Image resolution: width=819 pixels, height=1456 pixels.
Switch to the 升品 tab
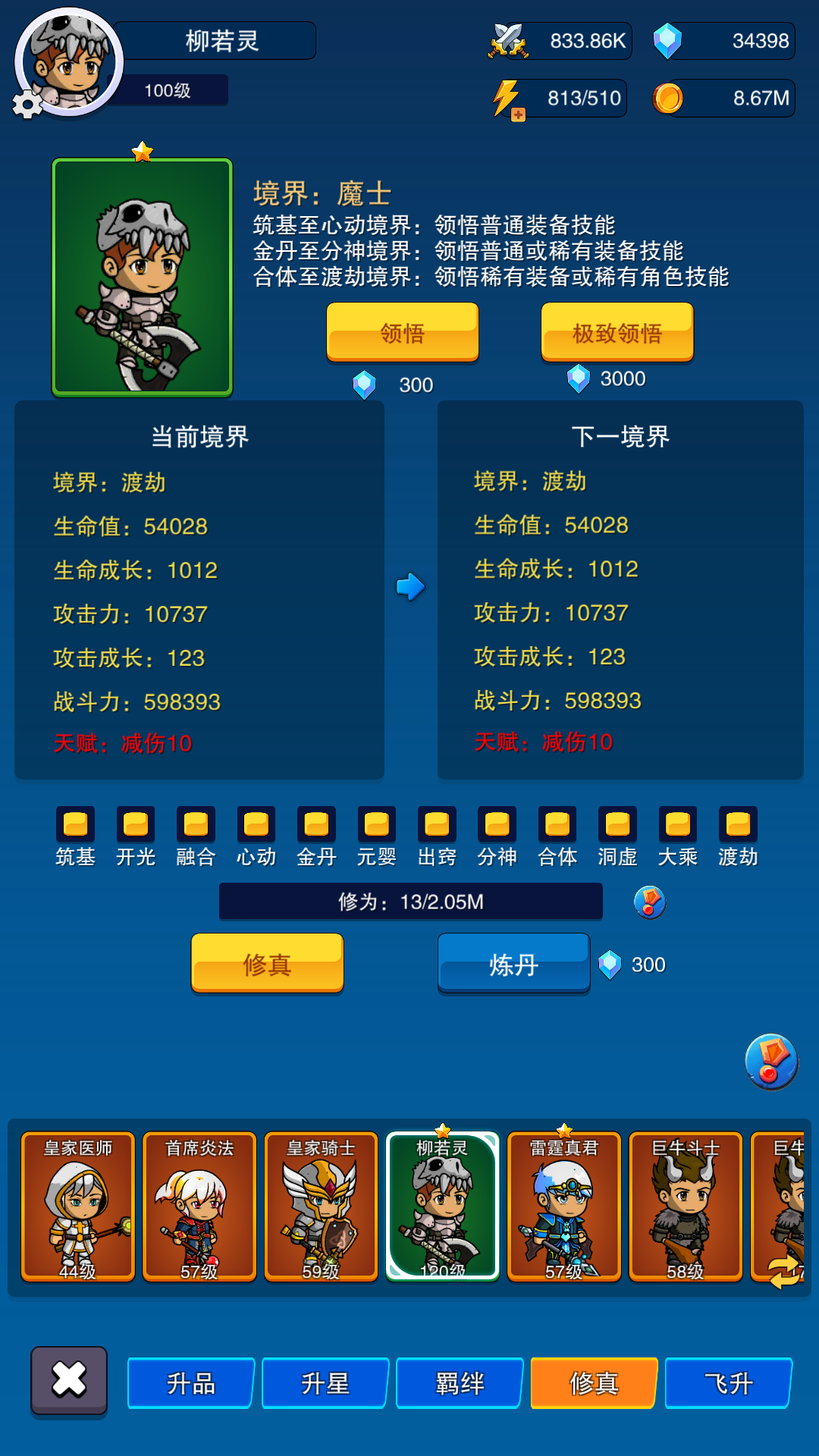point(191,1383)
